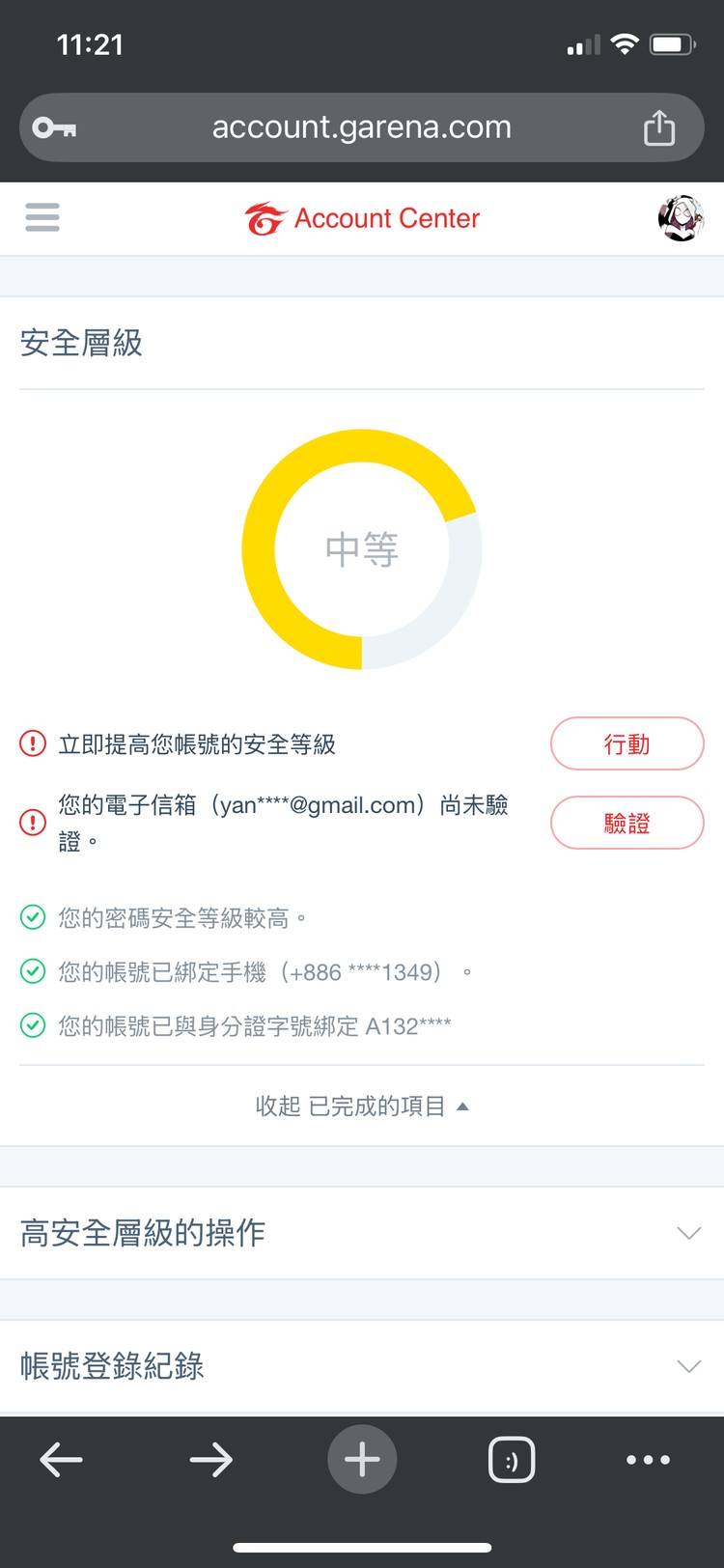Screen dimensions: 724x1568
Task: Tap the Garena Account Center logo
Action: pyautogui.click(x=362, y=219)
